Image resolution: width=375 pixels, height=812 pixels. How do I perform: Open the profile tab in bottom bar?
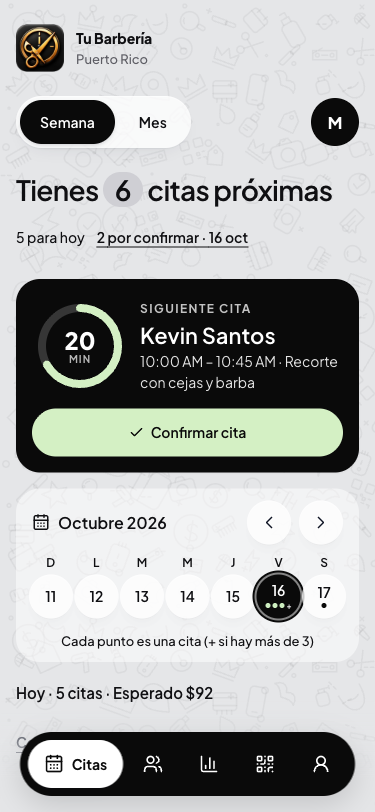pos(321,764)
